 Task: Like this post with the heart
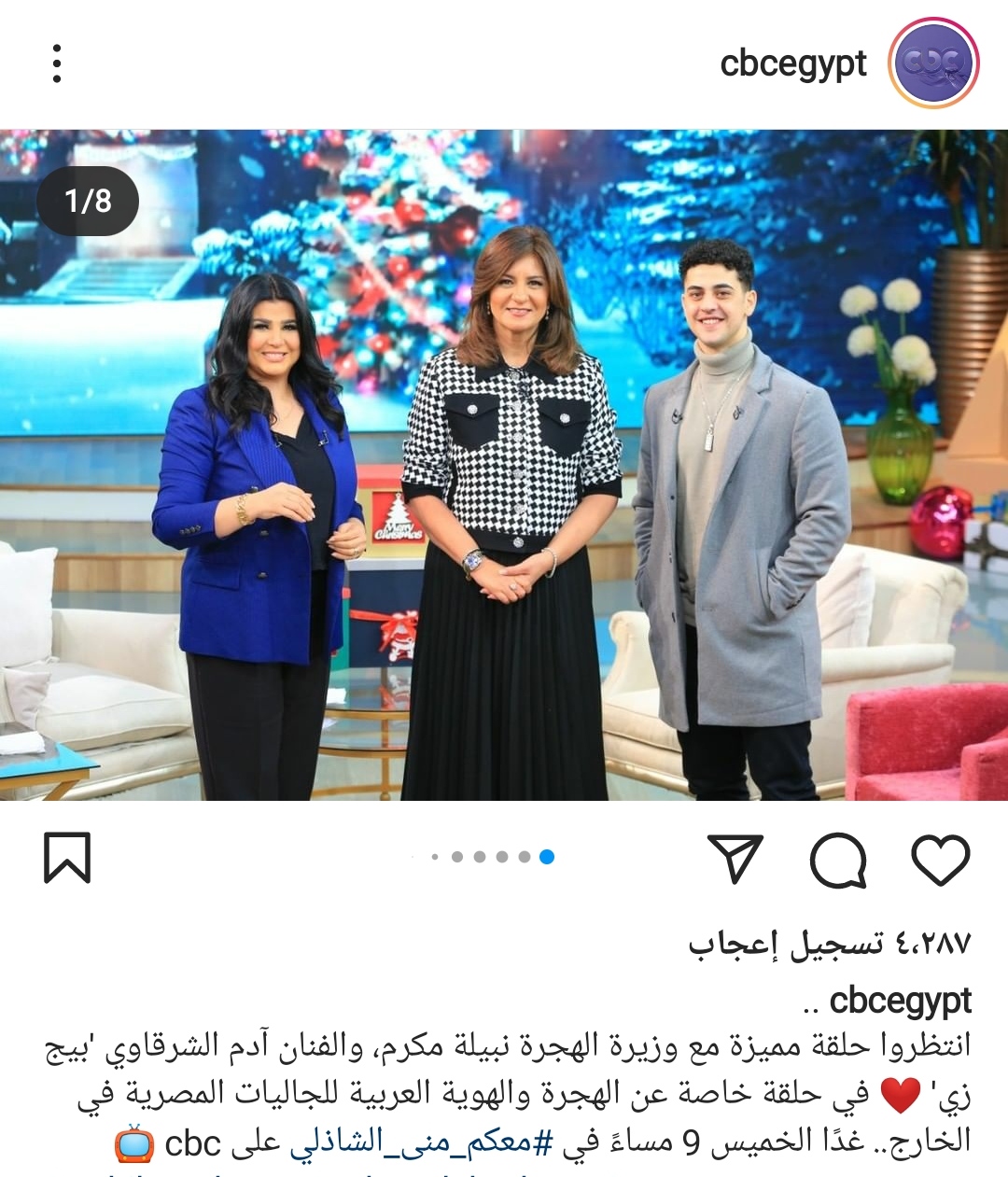pos(940,859)
